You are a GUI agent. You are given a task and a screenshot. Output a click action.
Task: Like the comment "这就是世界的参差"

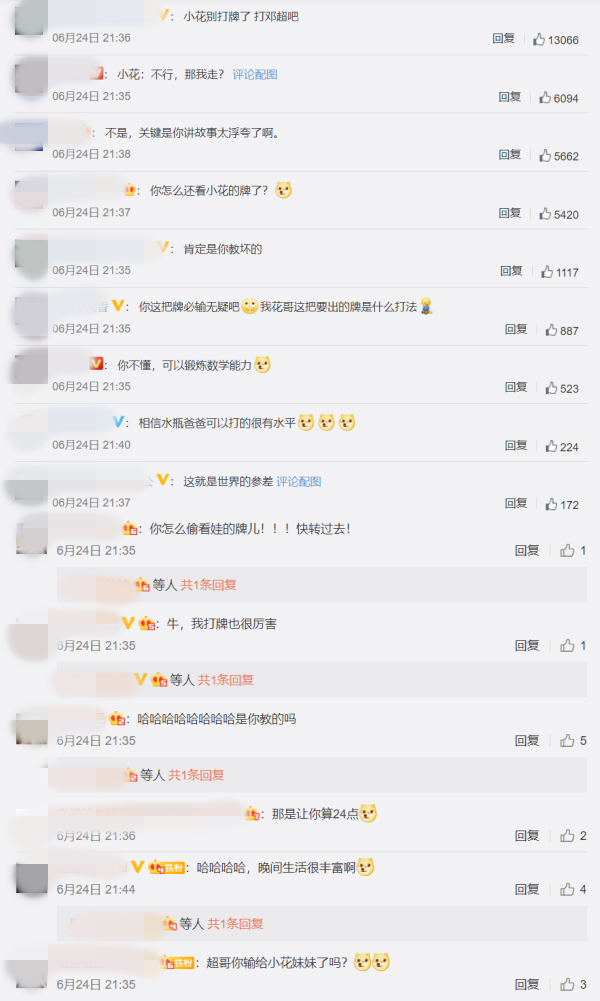[x=552, y=503]
